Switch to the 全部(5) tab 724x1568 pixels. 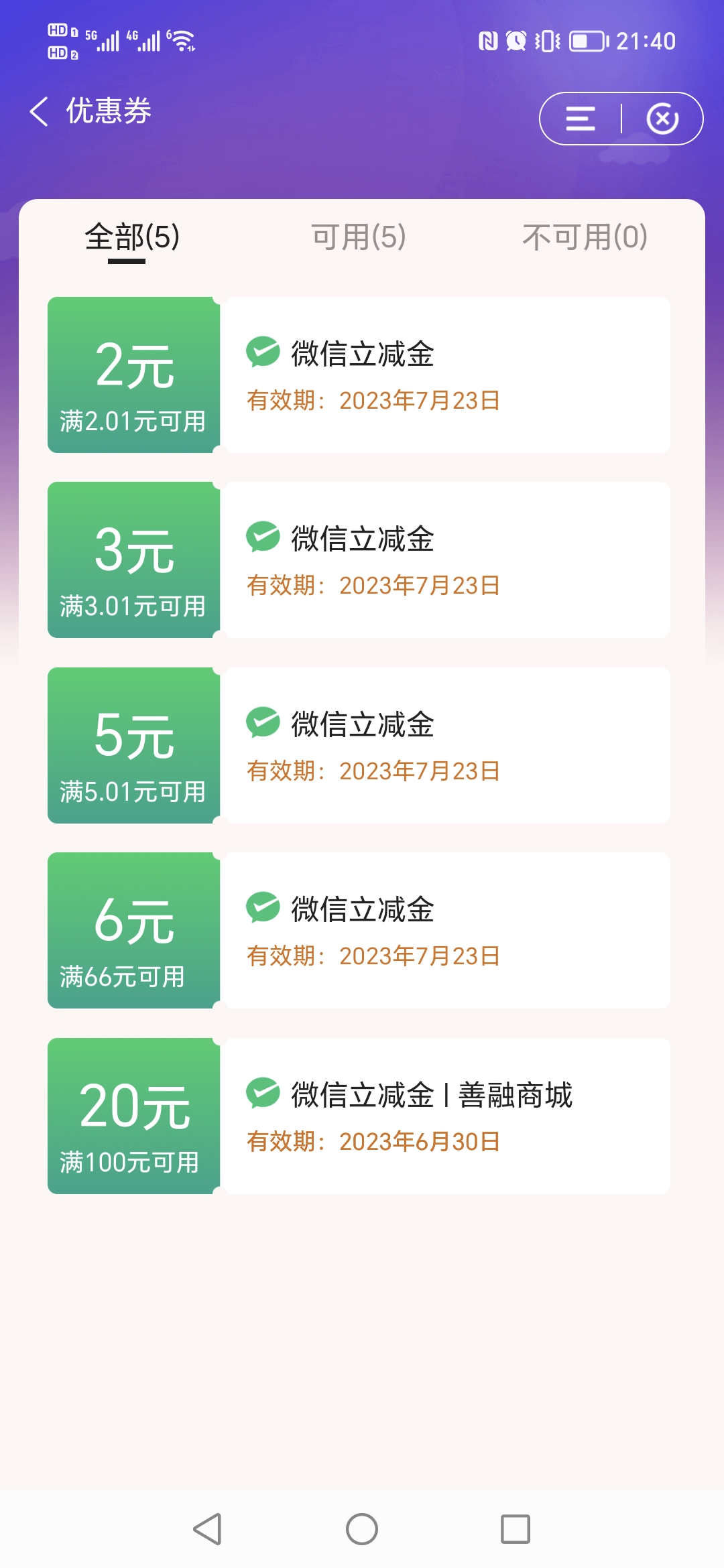132,237
